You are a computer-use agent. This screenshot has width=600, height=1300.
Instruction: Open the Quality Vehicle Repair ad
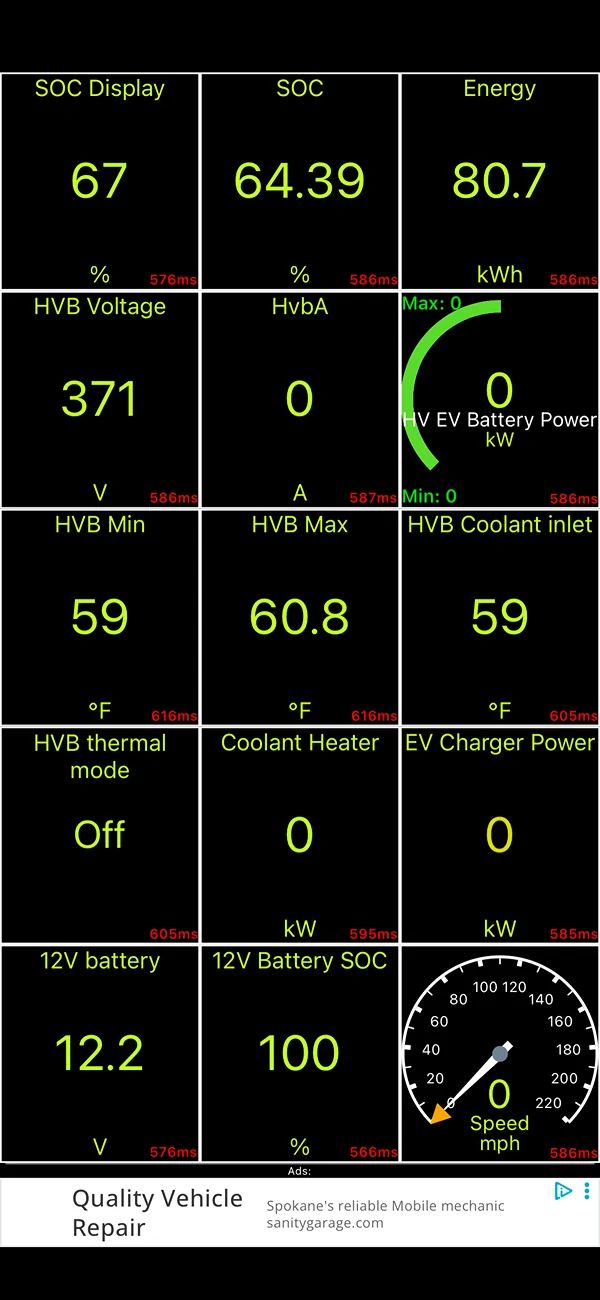pyautogui.click(x=158, y=1212)
